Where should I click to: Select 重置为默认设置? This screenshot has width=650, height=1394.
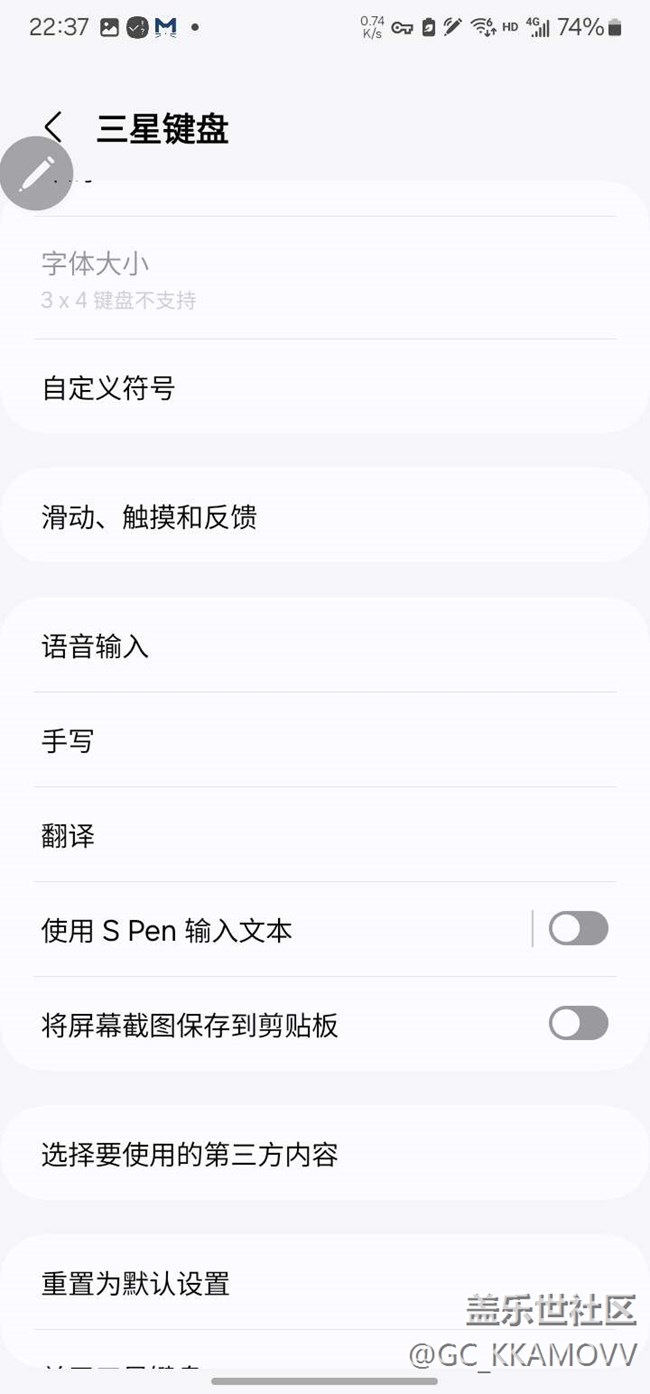pyautogui.click(x=325, y=1283)
